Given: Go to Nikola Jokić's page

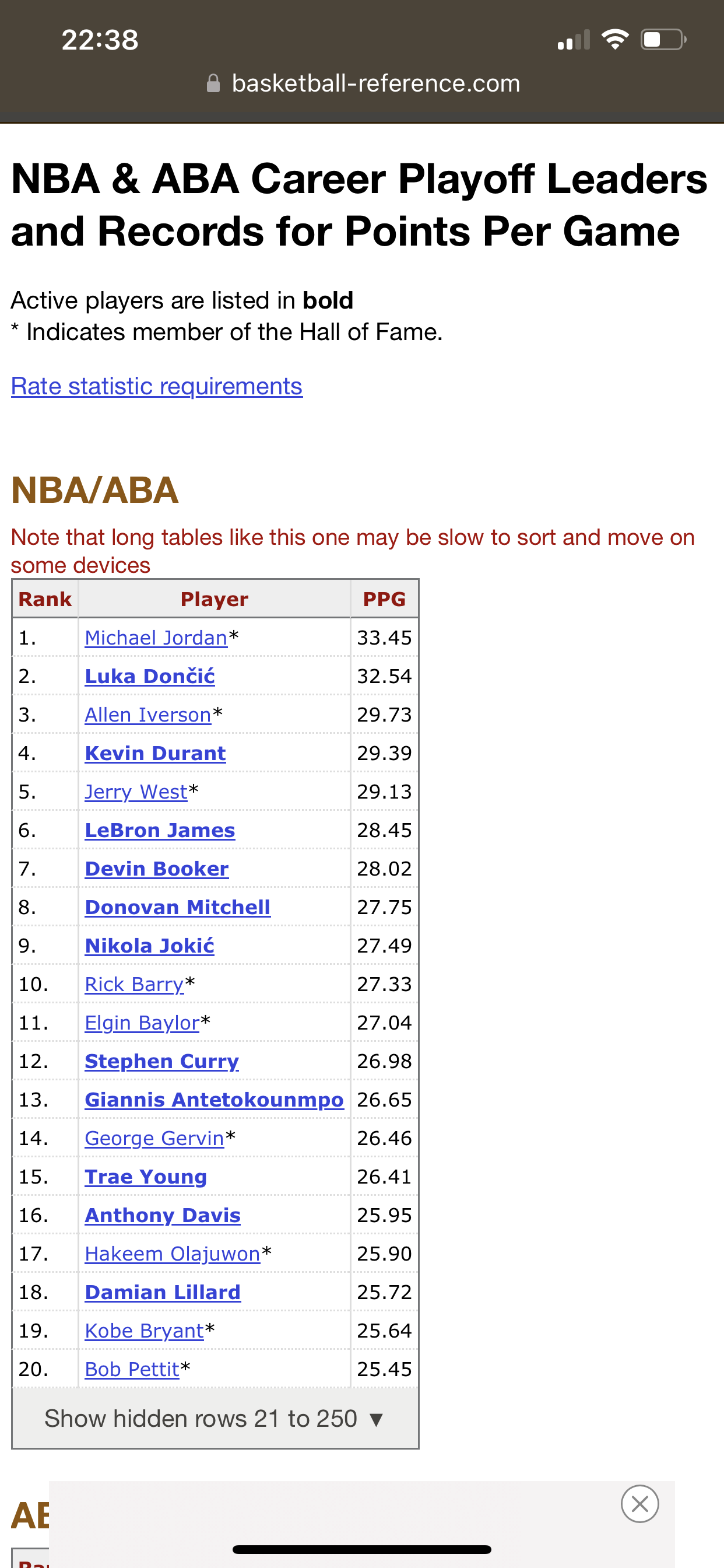Looking at the screenshot, I should [150, 946].
